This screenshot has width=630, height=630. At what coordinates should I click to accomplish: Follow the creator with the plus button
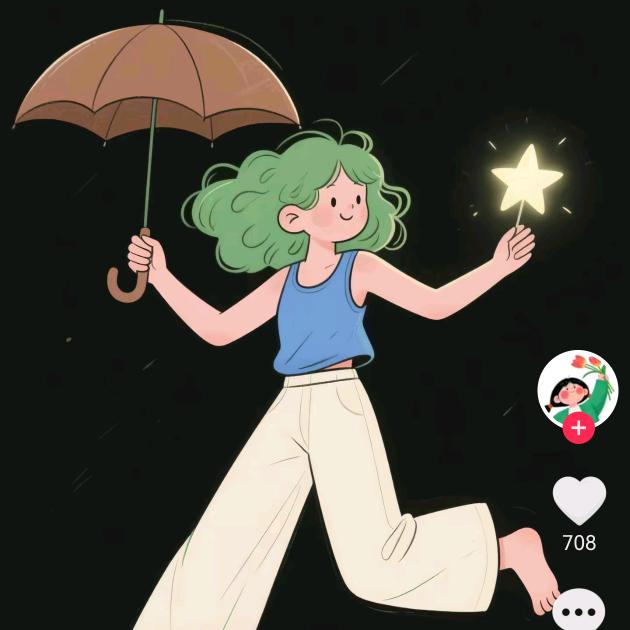578,429
